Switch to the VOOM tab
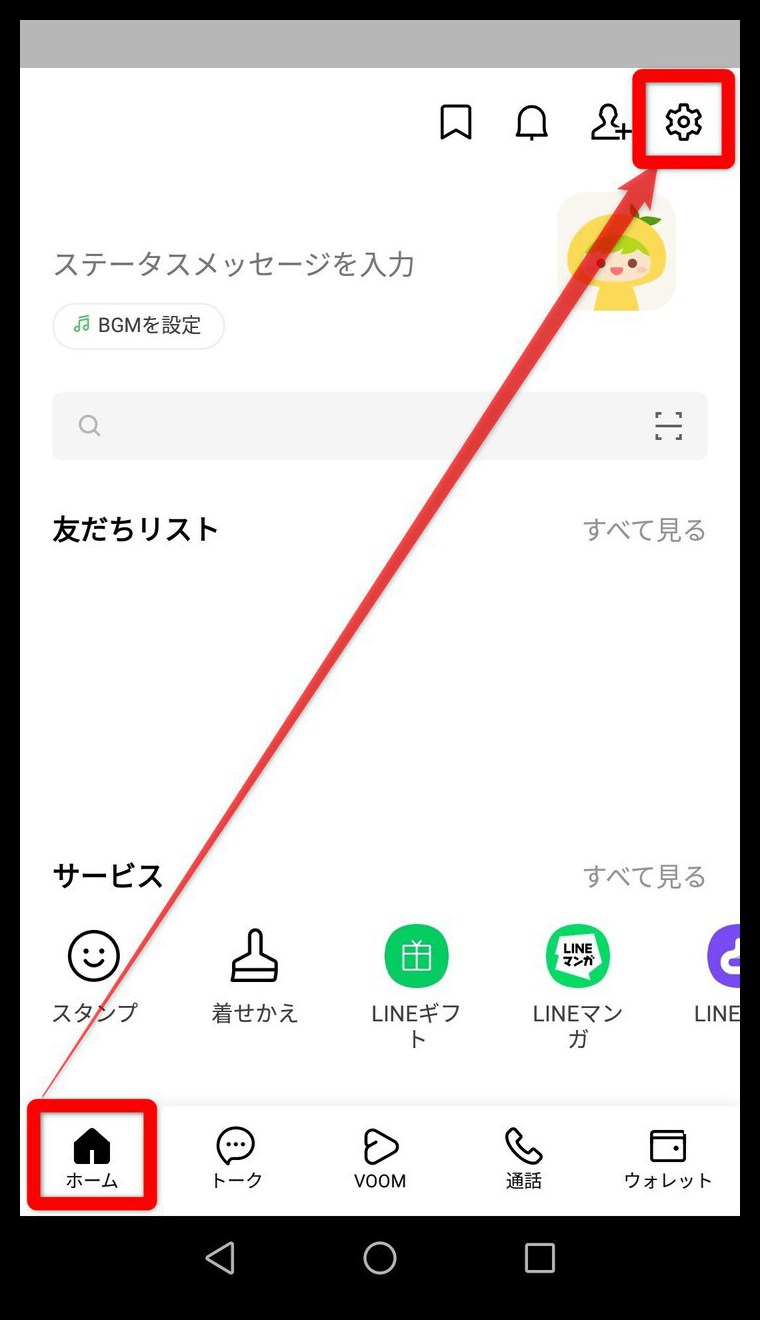760x1320 pixels. pyautogui.click(x=380, y=1158)
